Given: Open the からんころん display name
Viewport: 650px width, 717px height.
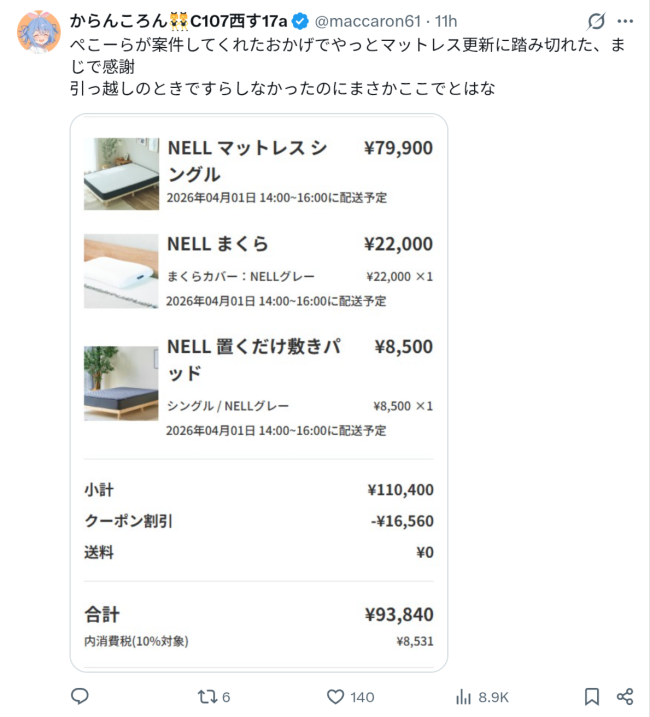Looking at the screenshot, I should 117,21.
